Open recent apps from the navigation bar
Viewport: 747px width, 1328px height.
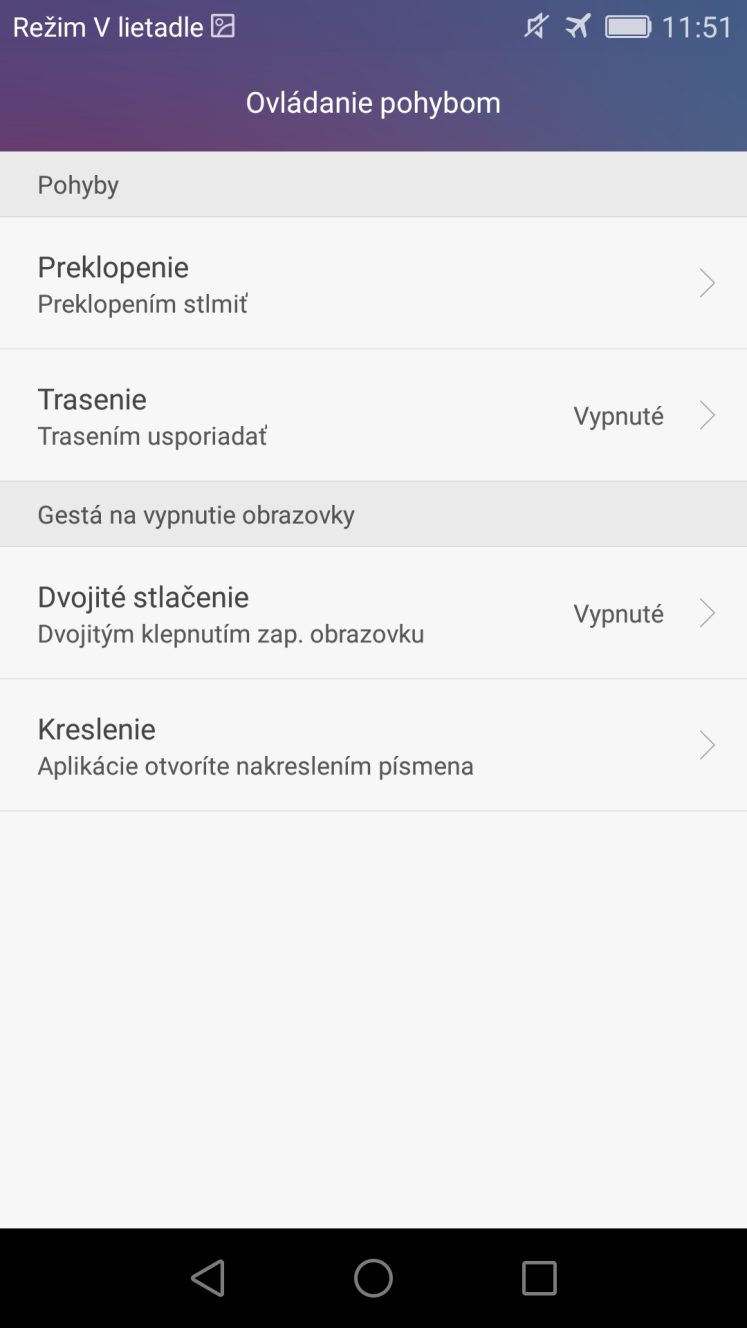pos(539,1278)
